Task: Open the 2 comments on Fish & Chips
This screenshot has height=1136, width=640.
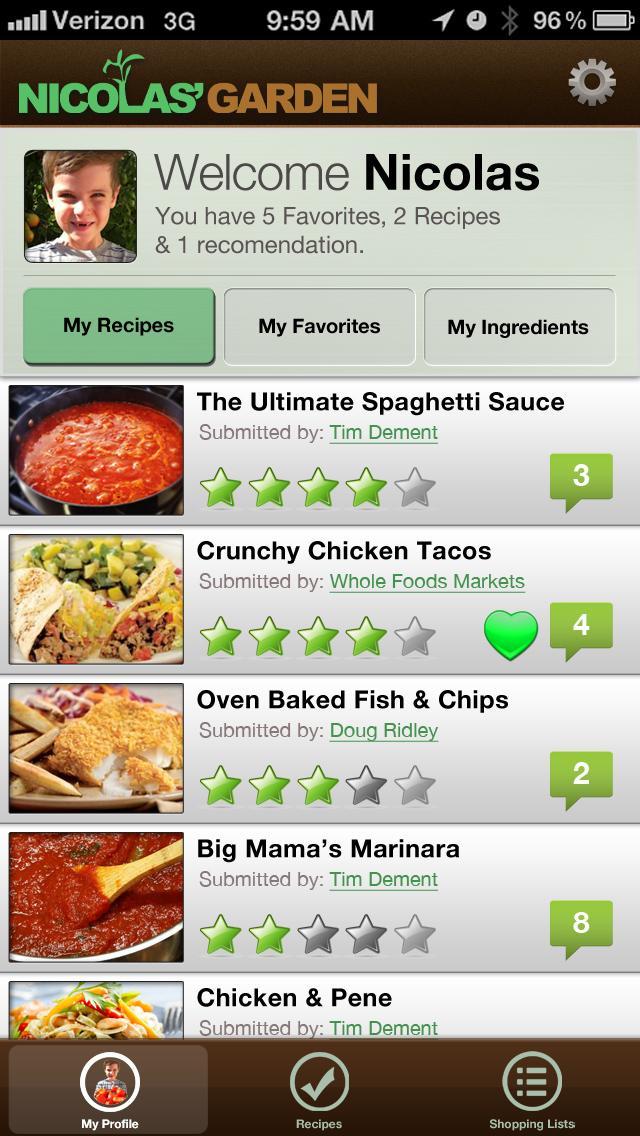Action: click(x=580, y=777)
